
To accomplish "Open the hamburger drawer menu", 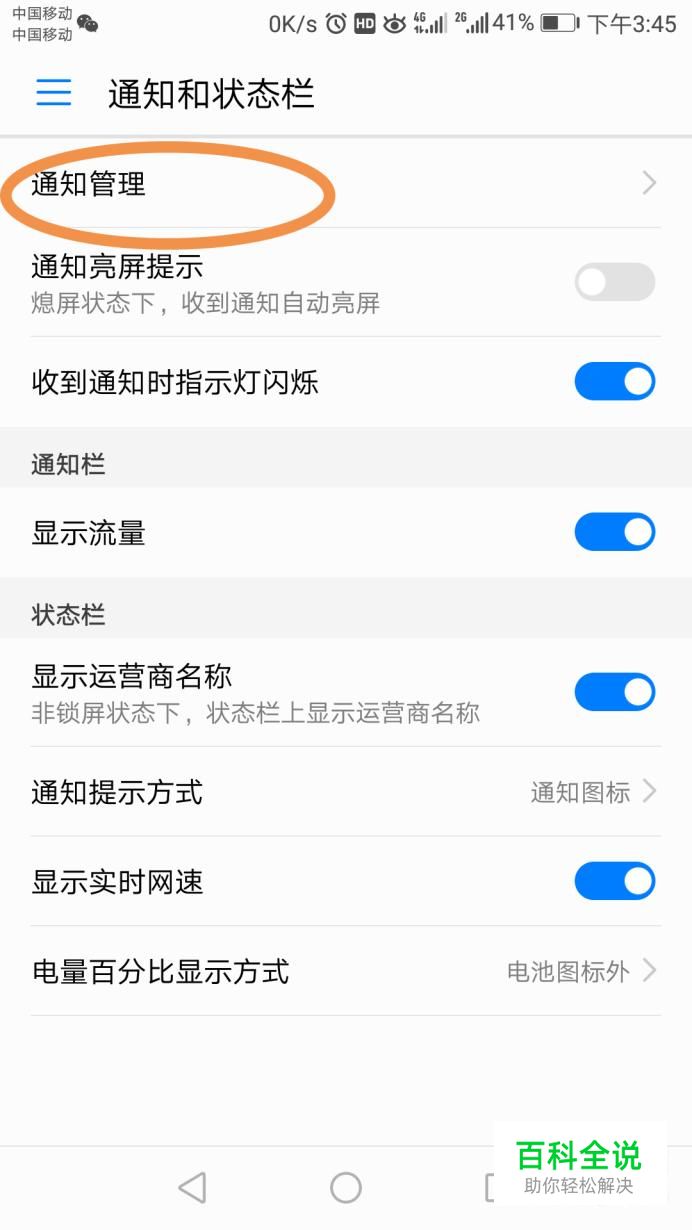I will (54, 93).
